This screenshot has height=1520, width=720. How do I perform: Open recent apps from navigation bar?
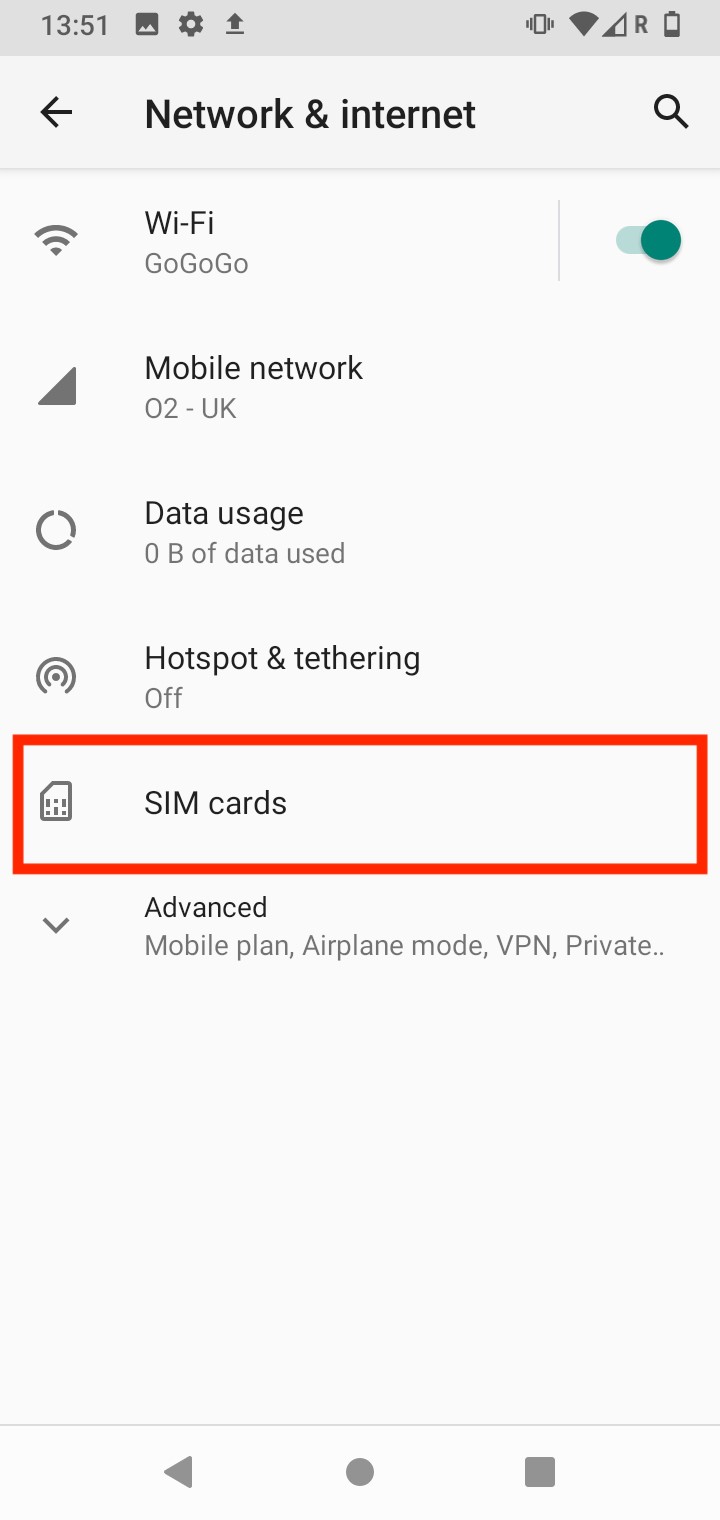point(540,1471)
